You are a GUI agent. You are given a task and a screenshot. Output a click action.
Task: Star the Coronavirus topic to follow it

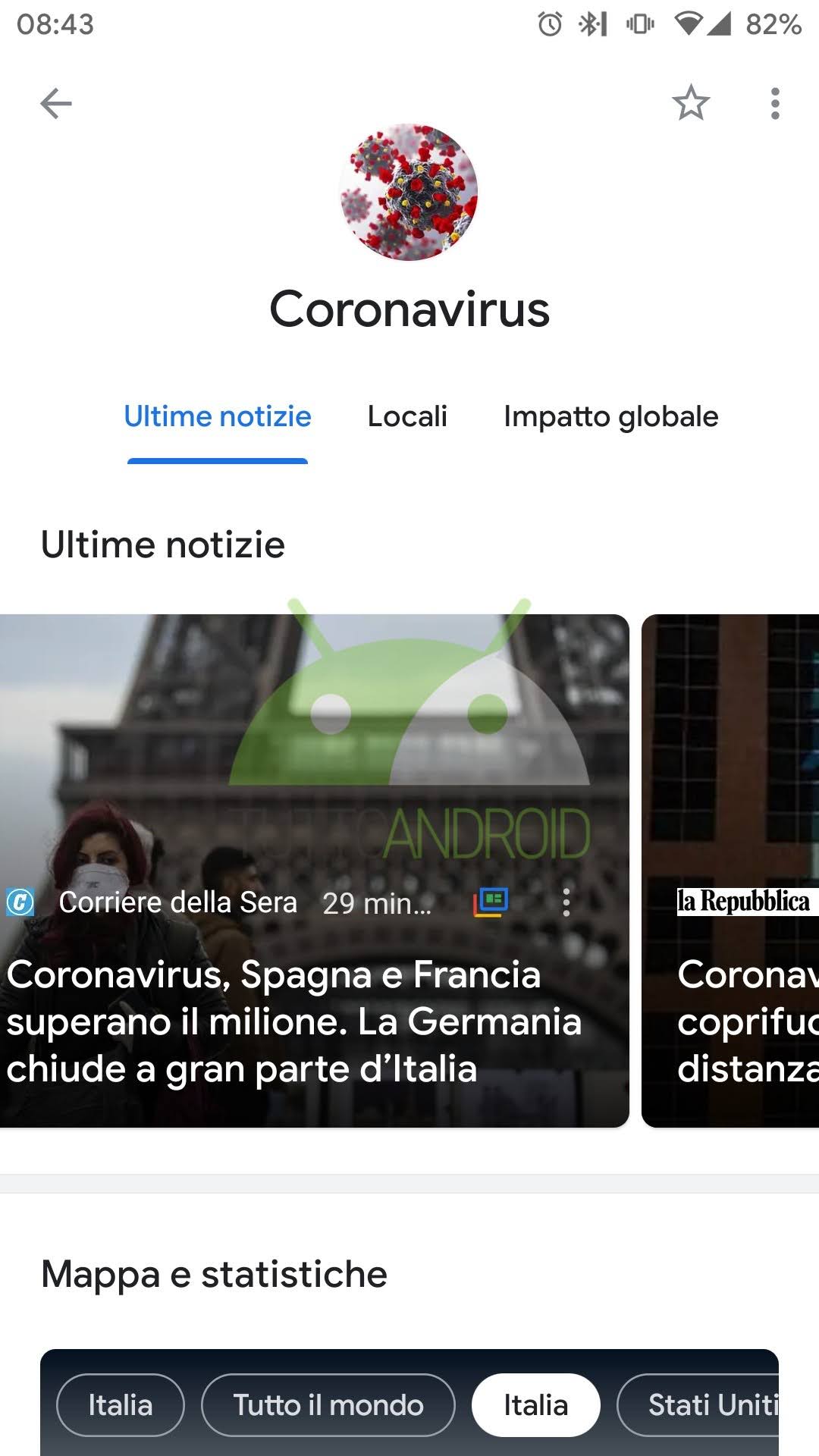[x=690, y=104]
